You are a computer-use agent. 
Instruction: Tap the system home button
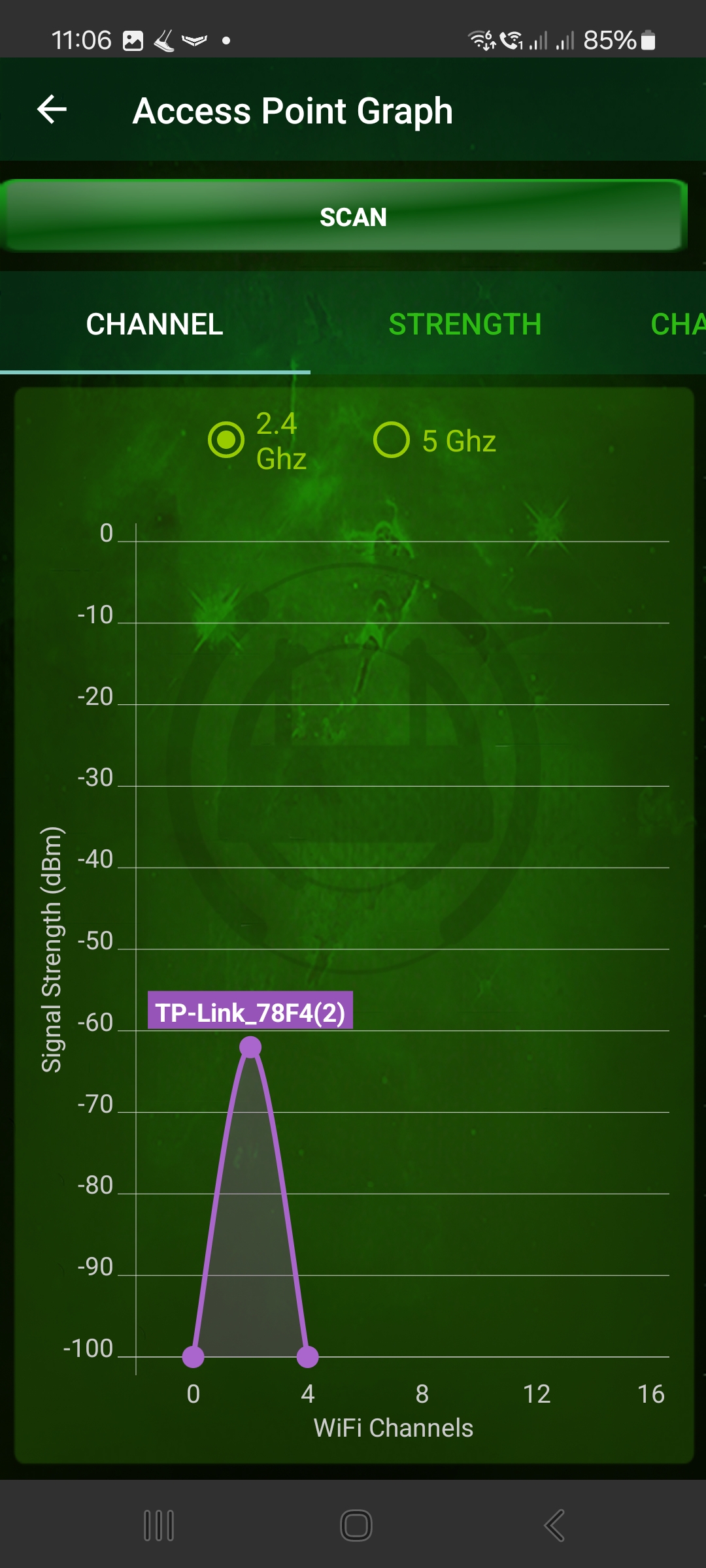pos(356,1526)
